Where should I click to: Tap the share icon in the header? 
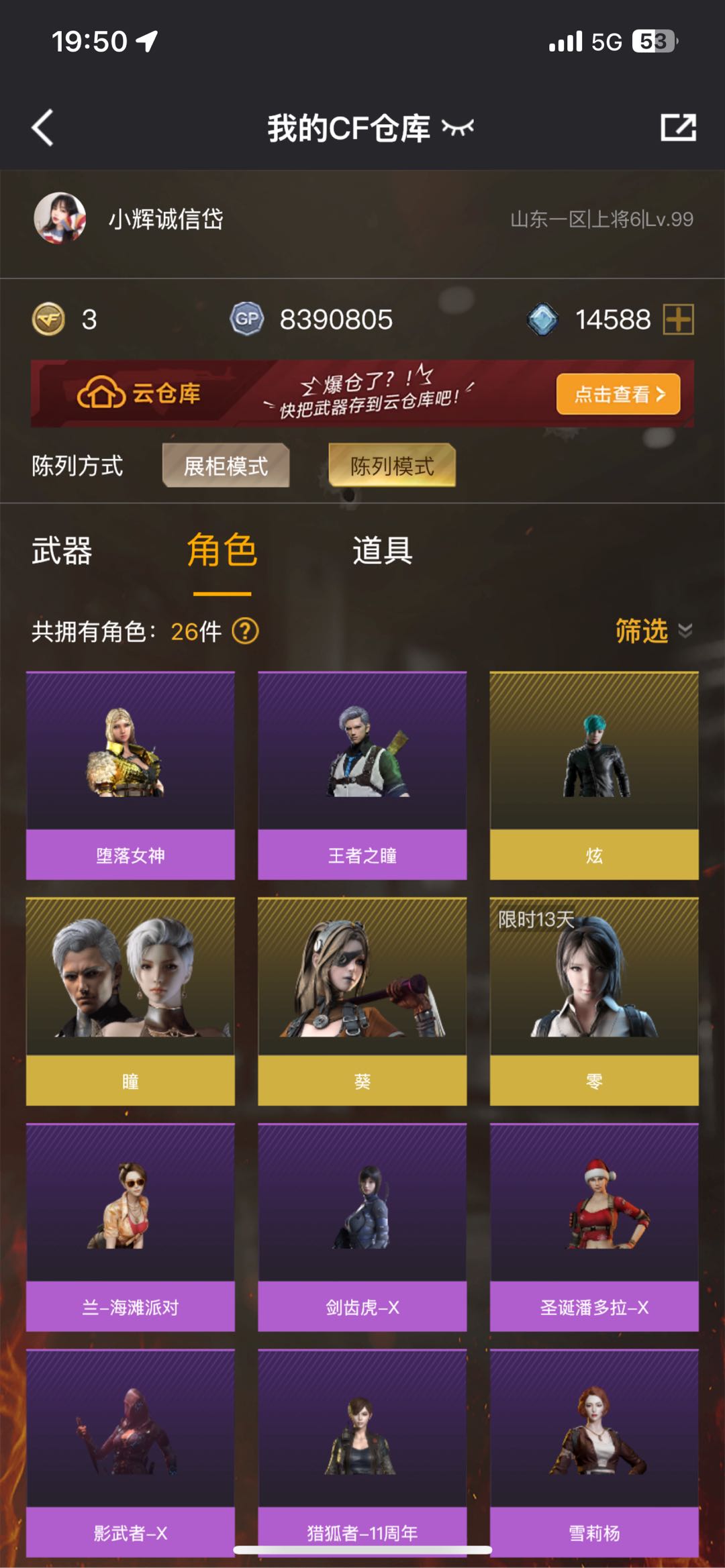click(x=678, y=127)
